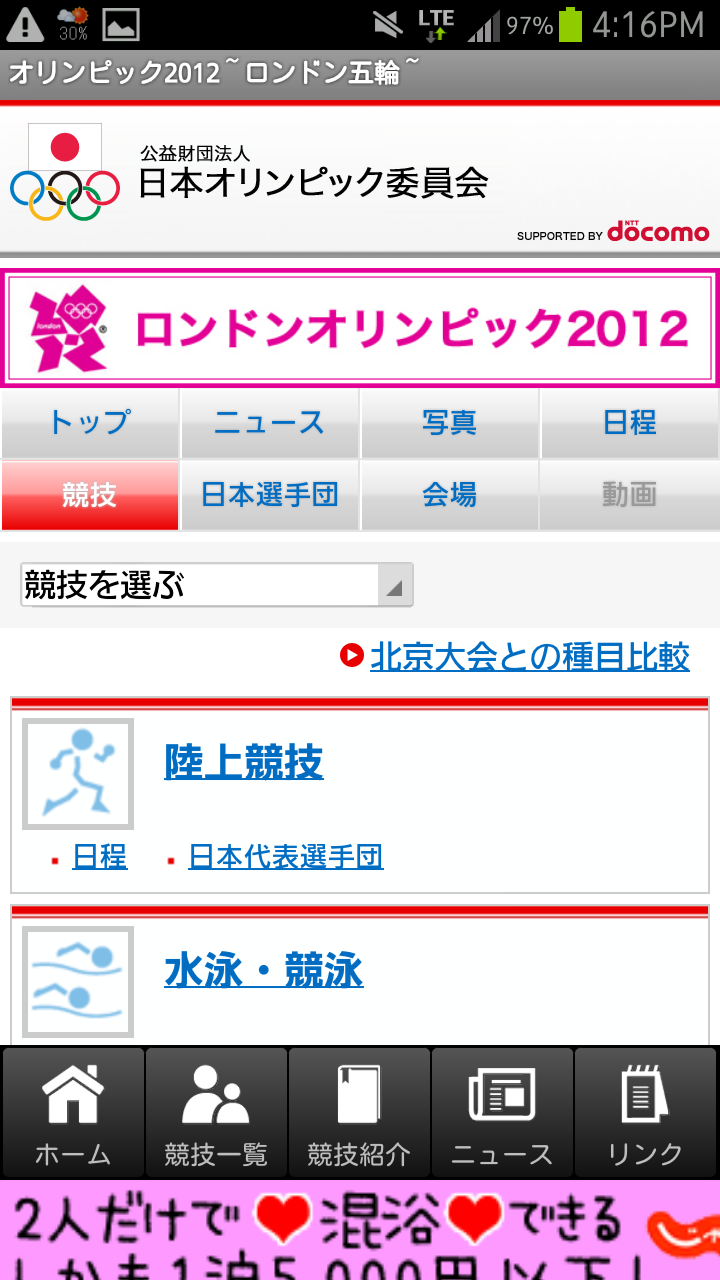Open the 写真 tab

450,424
